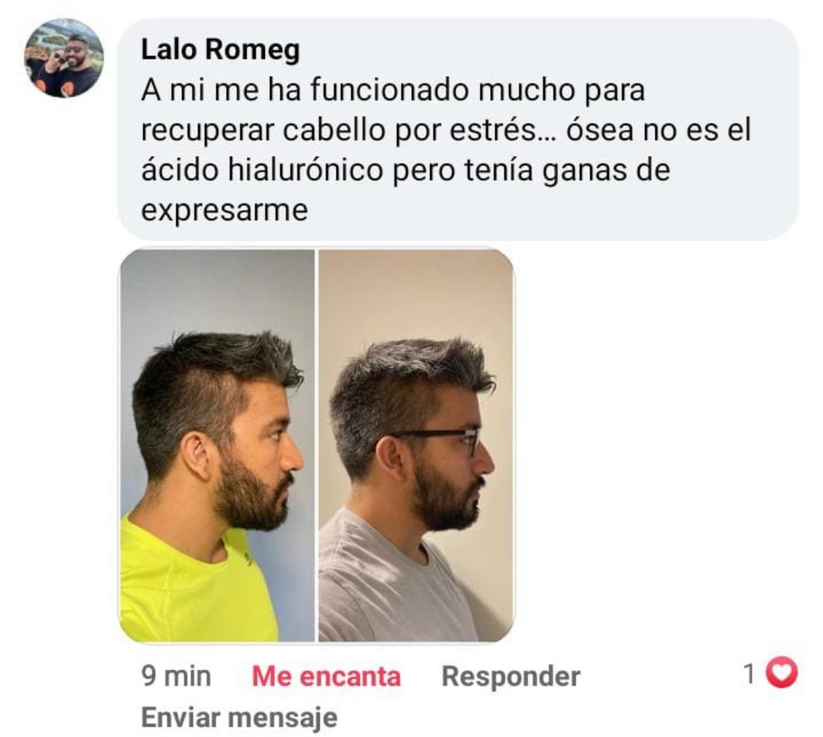Tap the Me encanta reaction button
823x737 pixels.
tap(326, 676)
